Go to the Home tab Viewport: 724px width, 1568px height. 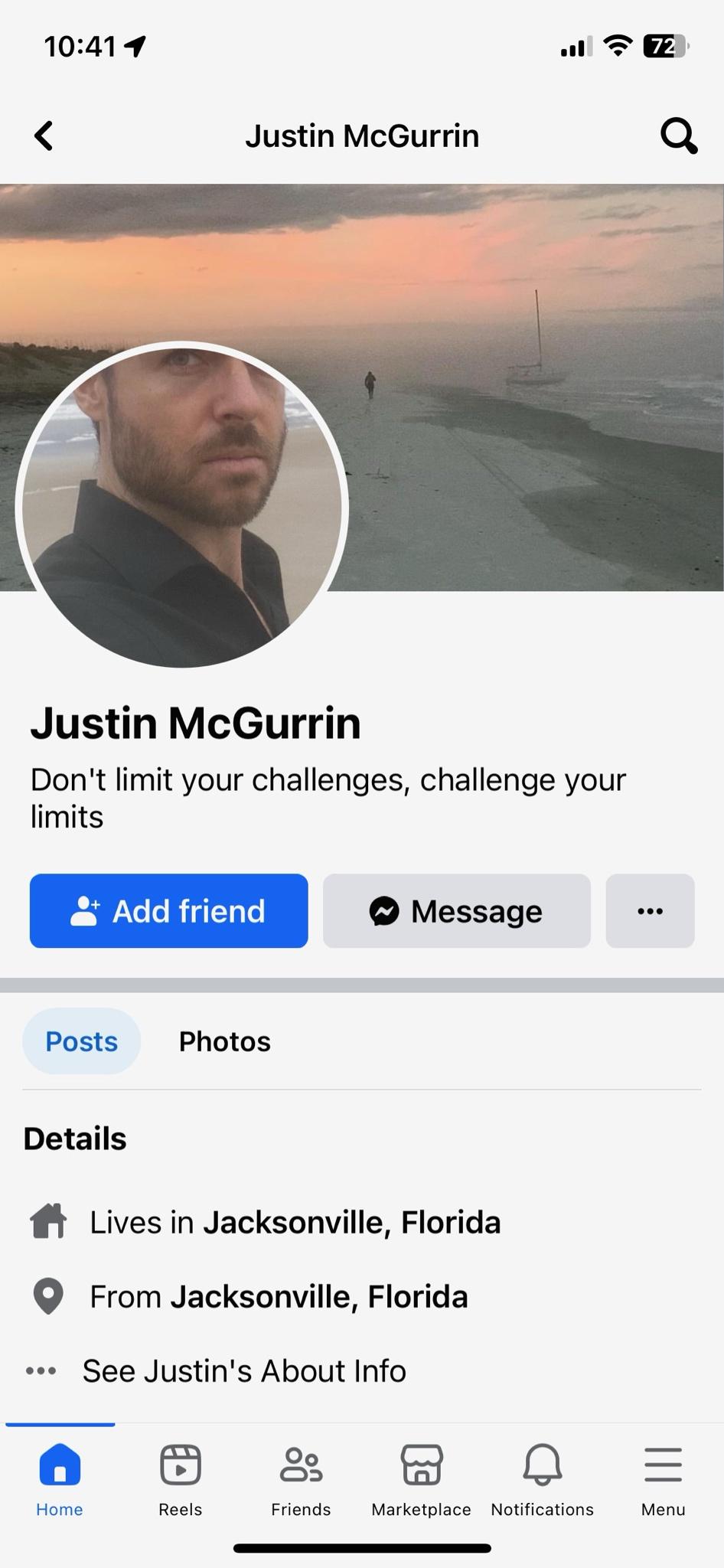(60, 1478)
